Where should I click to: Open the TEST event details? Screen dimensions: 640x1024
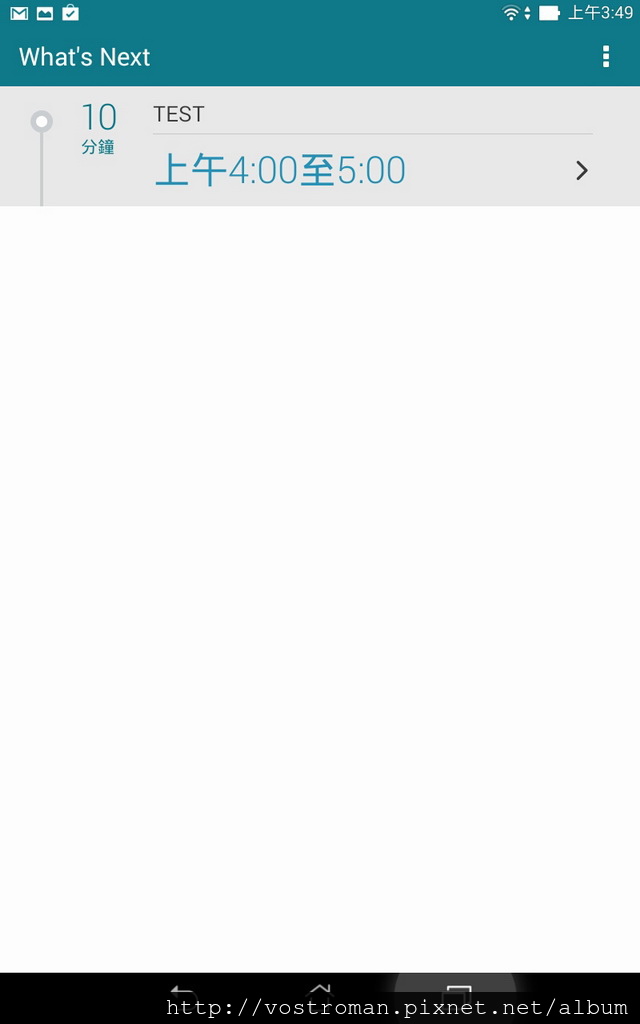[x=372, y=148]
